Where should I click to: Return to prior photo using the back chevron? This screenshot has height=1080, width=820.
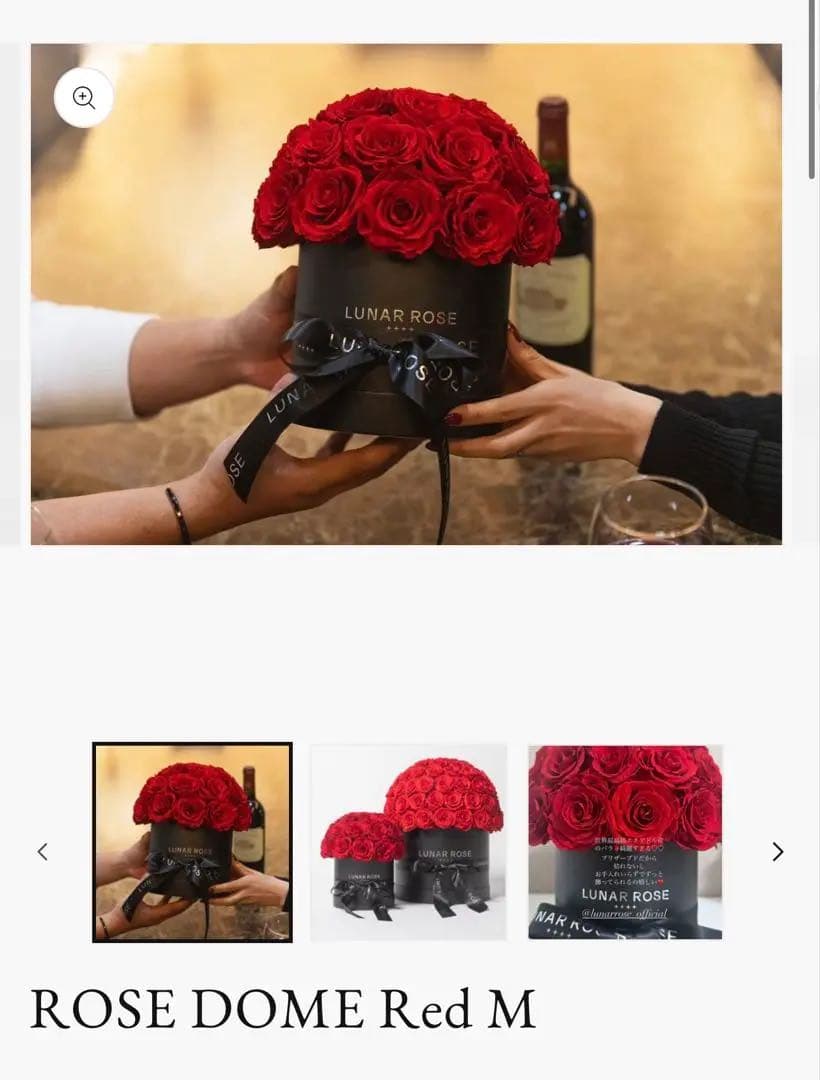pos(42,851)
